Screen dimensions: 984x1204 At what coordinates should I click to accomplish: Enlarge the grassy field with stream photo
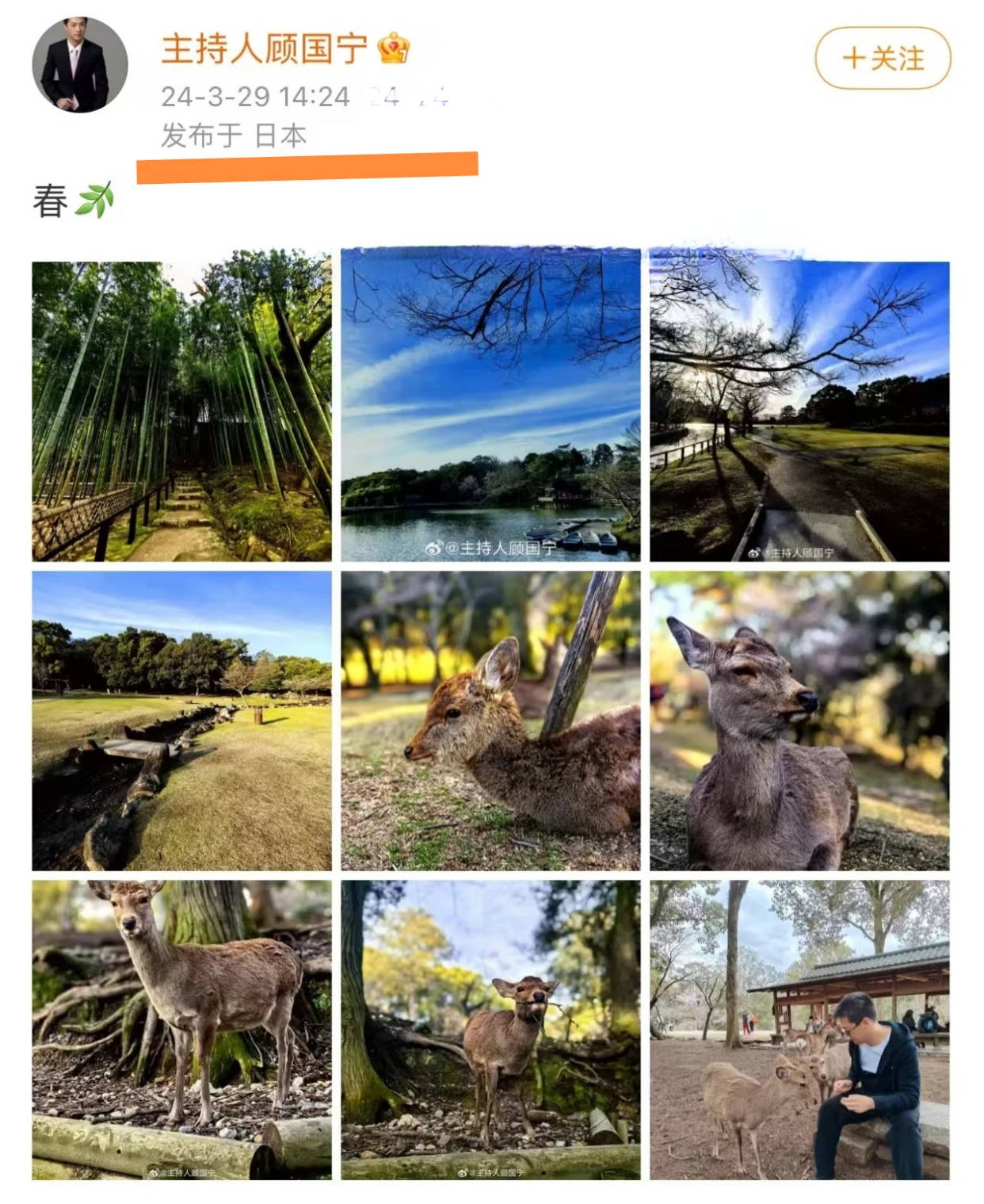(181, 720)
